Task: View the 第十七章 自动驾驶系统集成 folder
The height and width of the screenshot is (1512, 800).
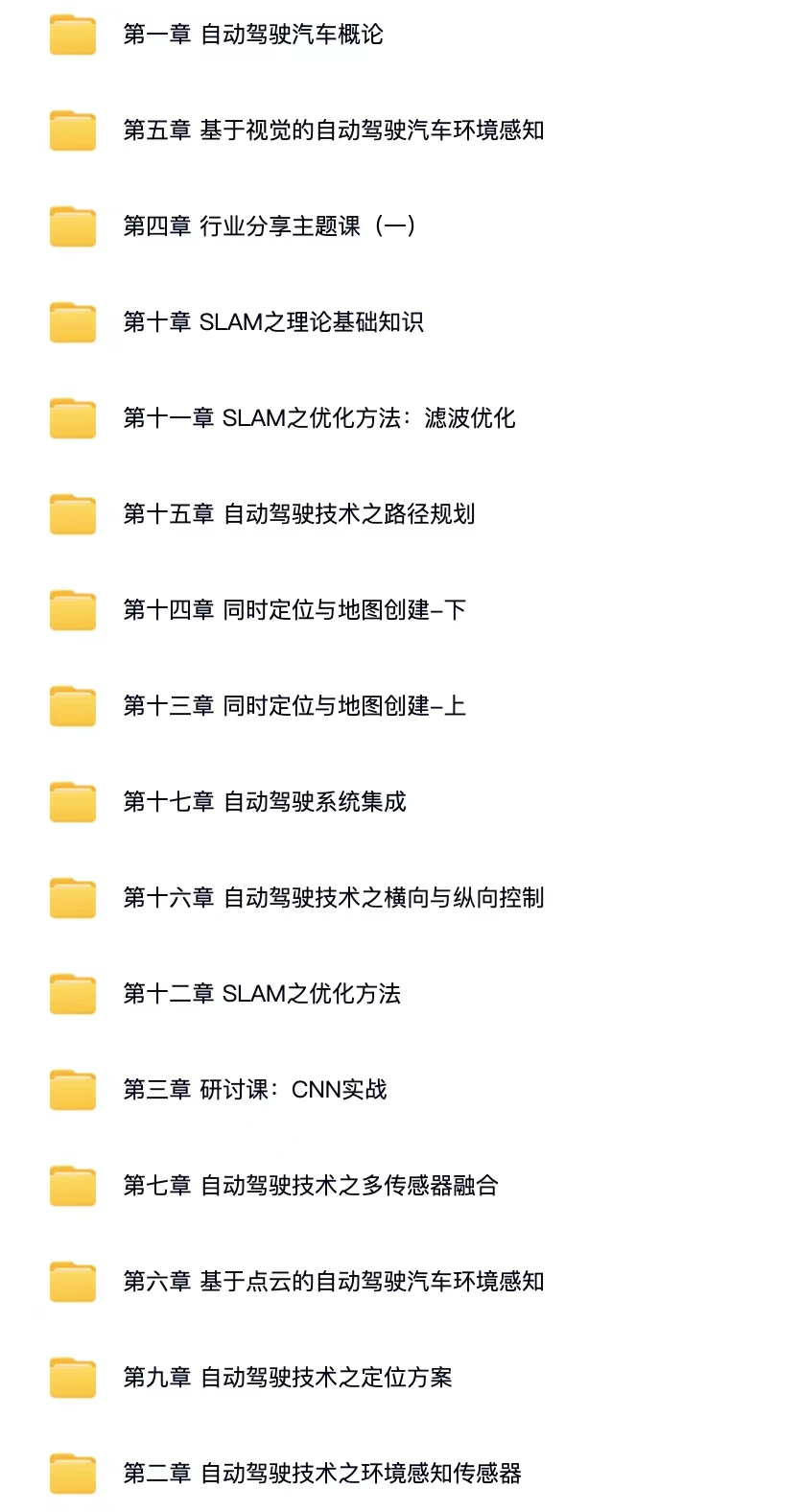Action: (264, 802)
